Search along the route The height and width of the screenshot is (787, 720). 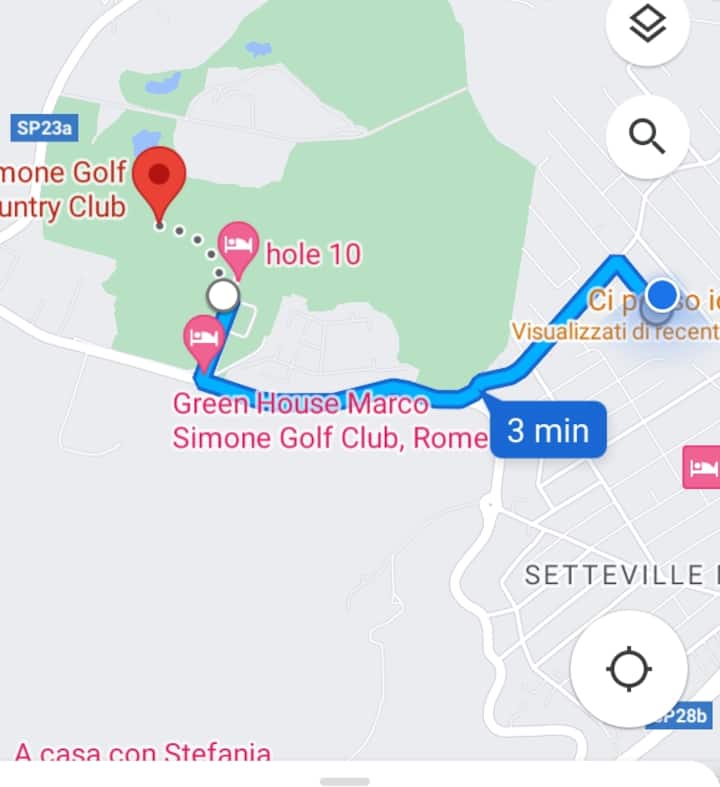[x=647, y=137]
